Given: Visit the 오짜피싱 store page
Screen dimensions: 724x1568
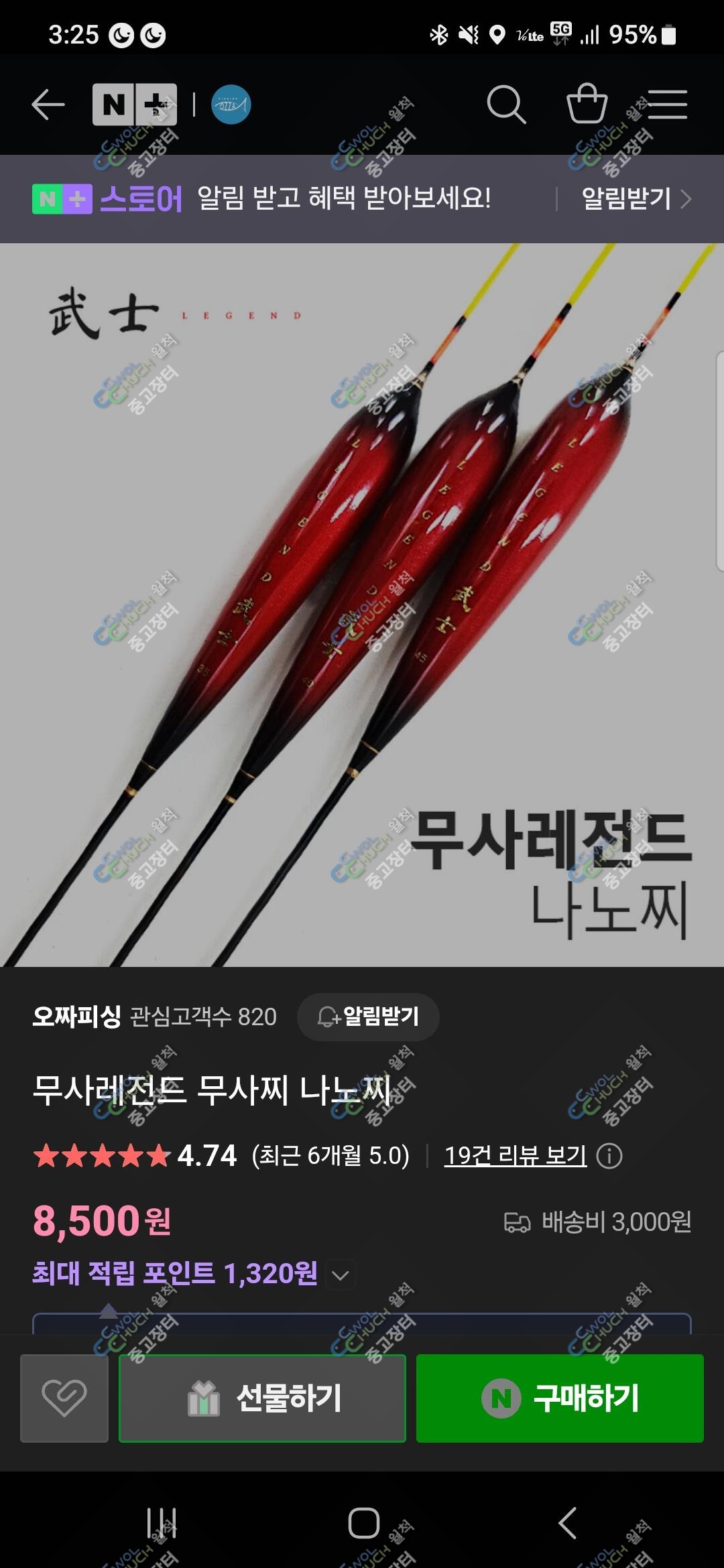Looking at the screenshot, I should click(x=76, y=1017).
